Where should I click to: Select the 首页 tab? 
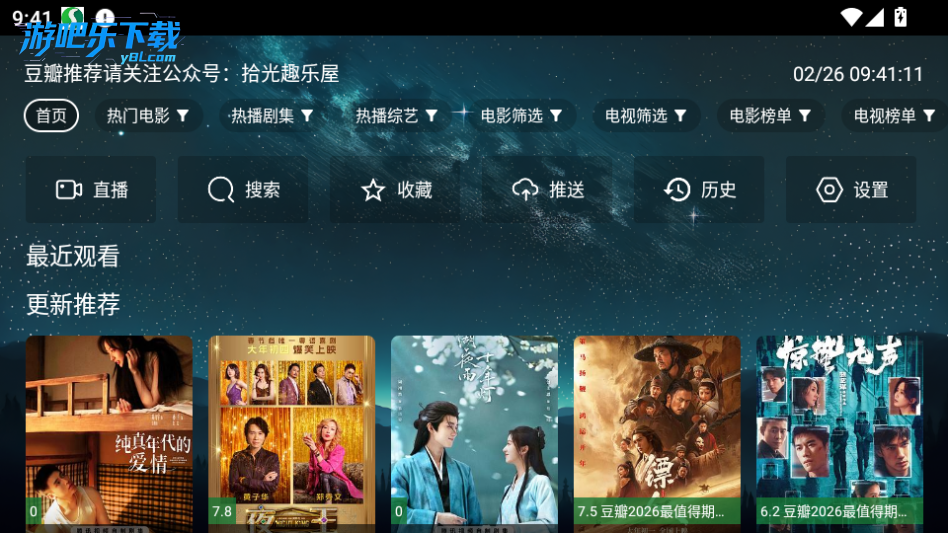[x=51, y=116]
